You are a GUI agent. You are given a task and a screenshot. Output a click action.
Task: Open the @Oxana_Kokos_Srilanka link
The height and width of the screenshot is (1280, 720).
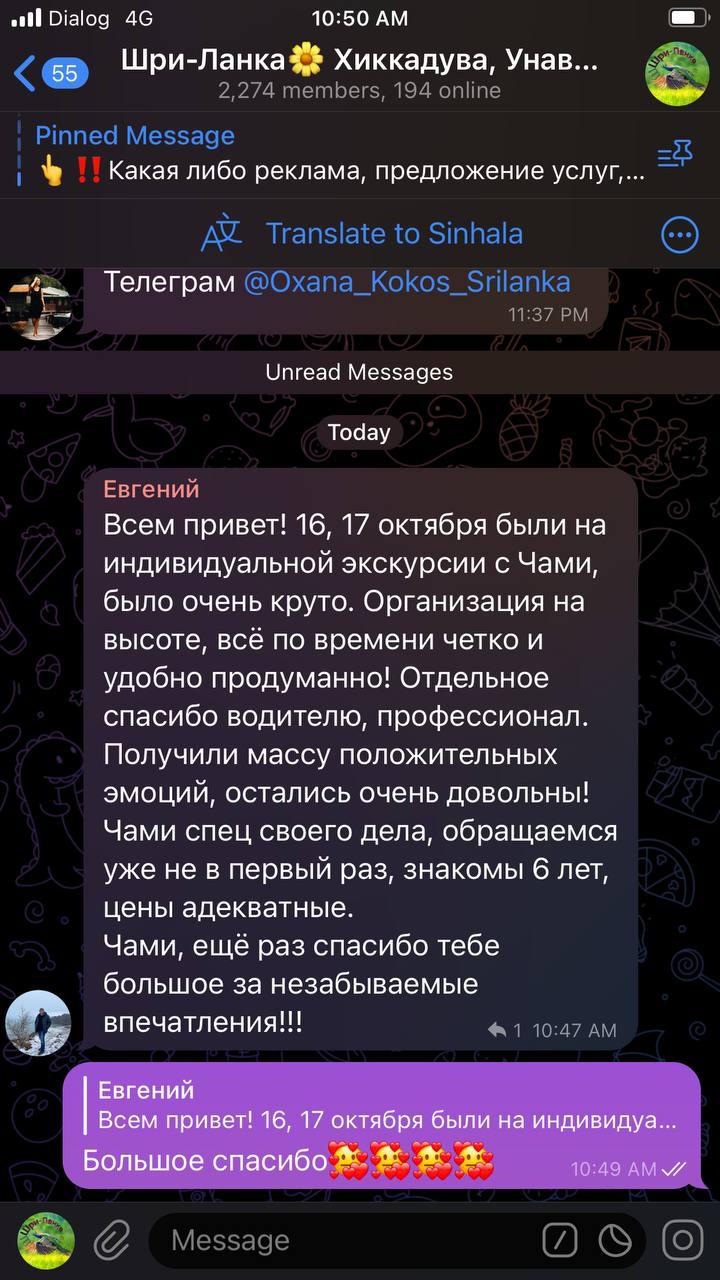point(407,282)
